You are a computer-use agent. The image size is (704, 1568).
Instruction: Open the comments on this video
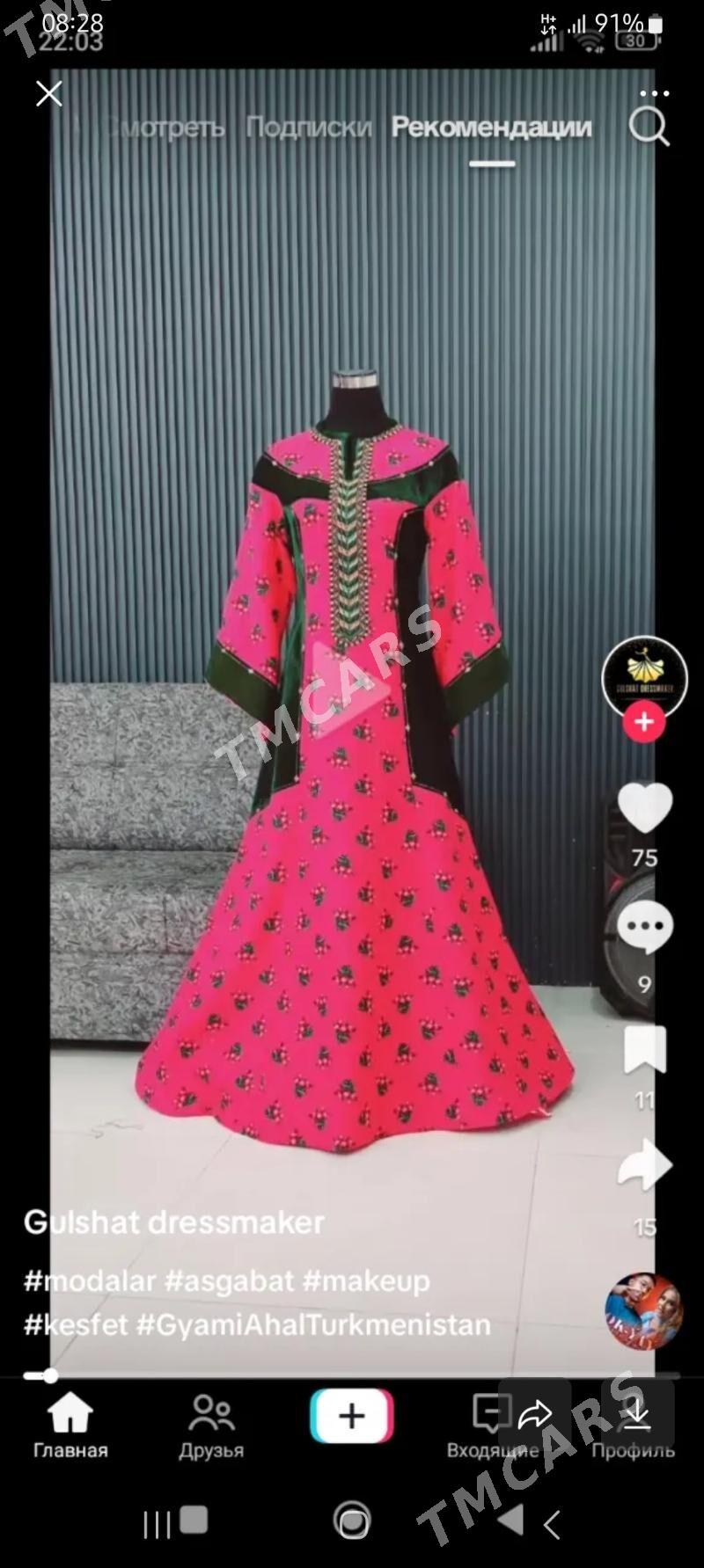point(644,929)
